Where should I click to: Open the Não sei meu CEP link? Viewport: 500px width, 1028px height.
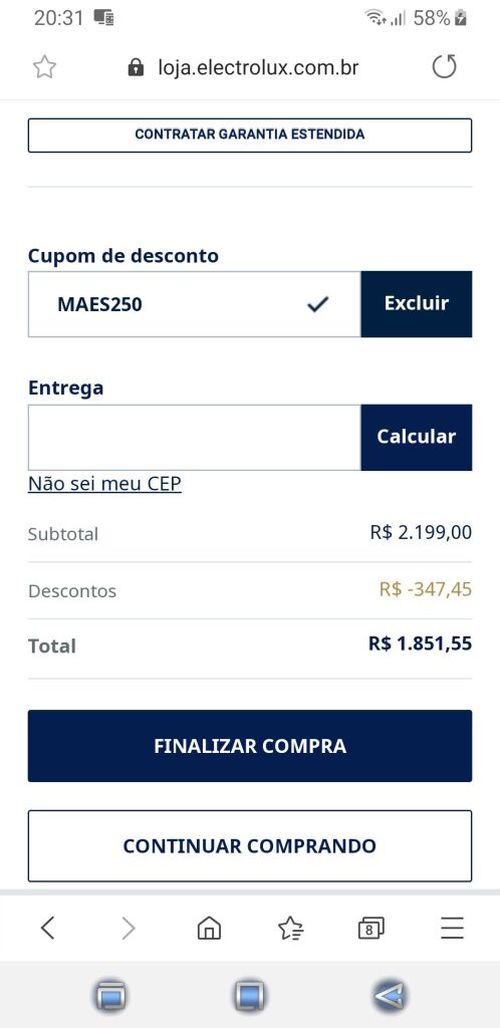[x=104, y=484]
